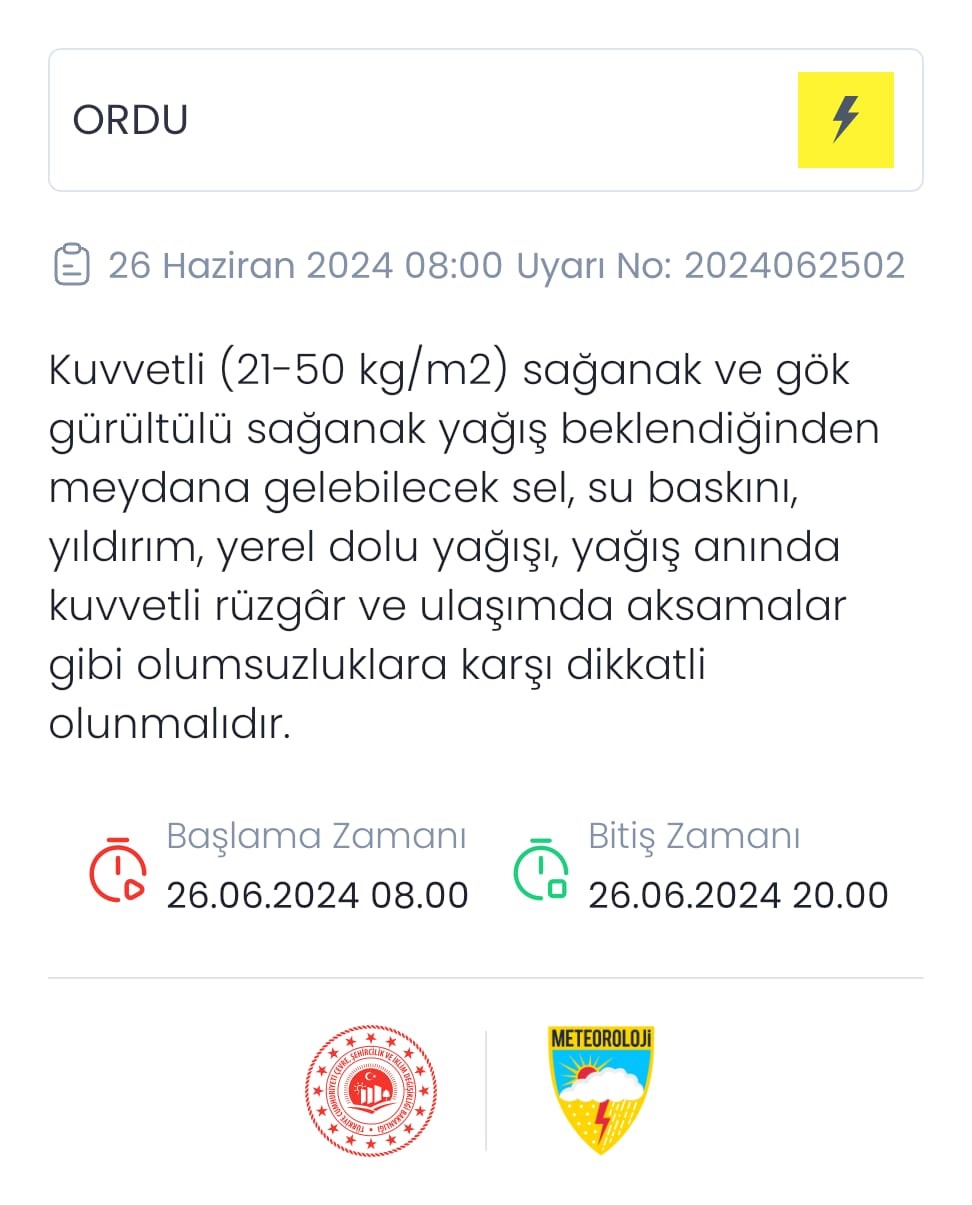Click the "Bitiş Zamanı" label
This screenshot has width=972, height=1205.
(694, 835)
